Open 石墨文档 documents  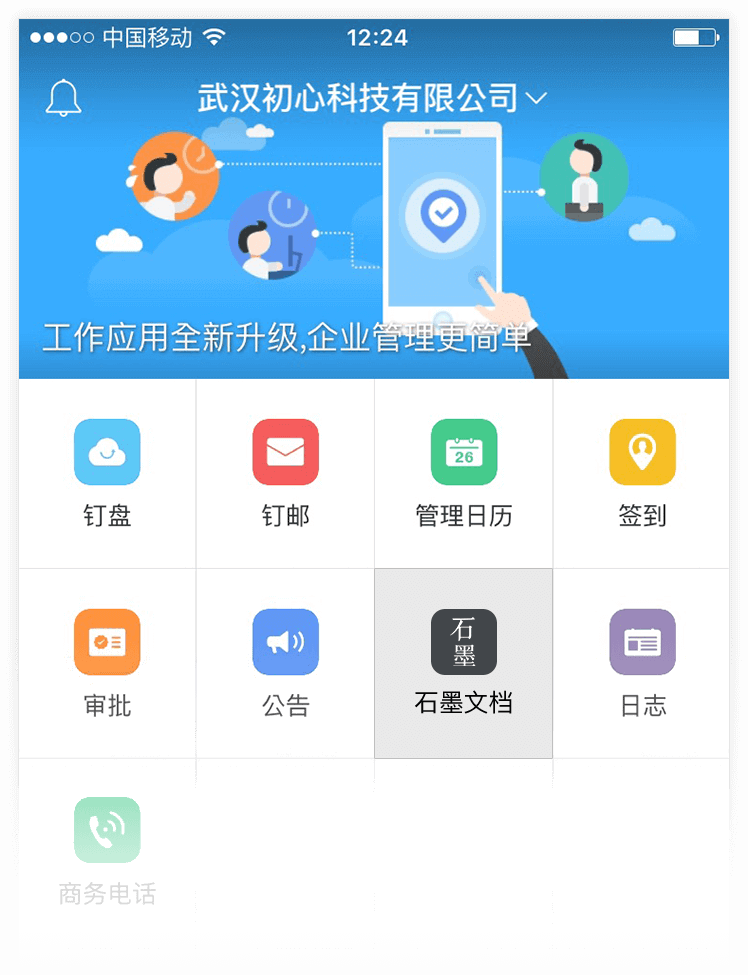463,642
